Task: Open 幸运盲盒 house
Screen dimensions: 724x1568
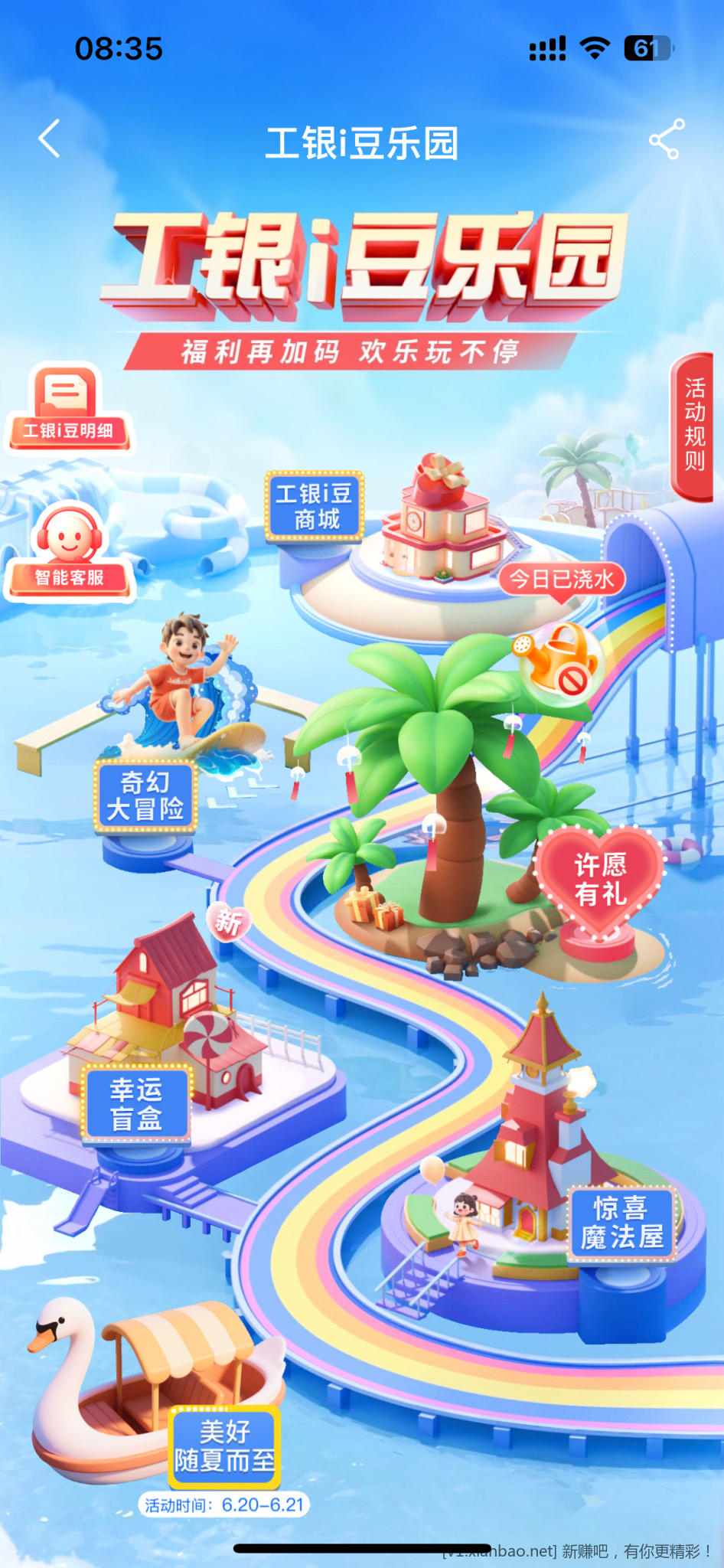Action: (x=136, y=1103)
